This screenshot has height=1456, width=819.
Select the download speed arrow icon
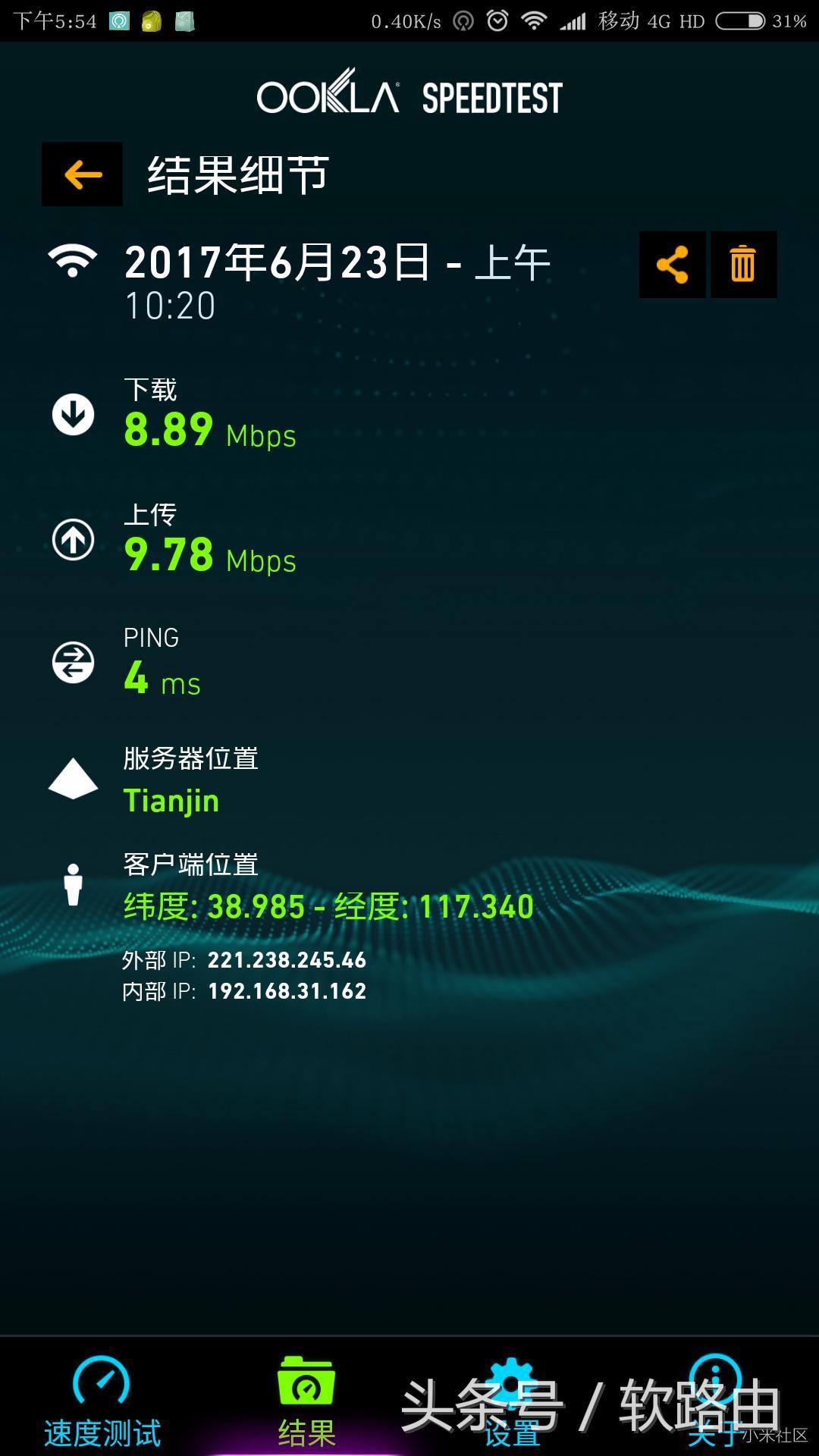[x=74, y=414]
